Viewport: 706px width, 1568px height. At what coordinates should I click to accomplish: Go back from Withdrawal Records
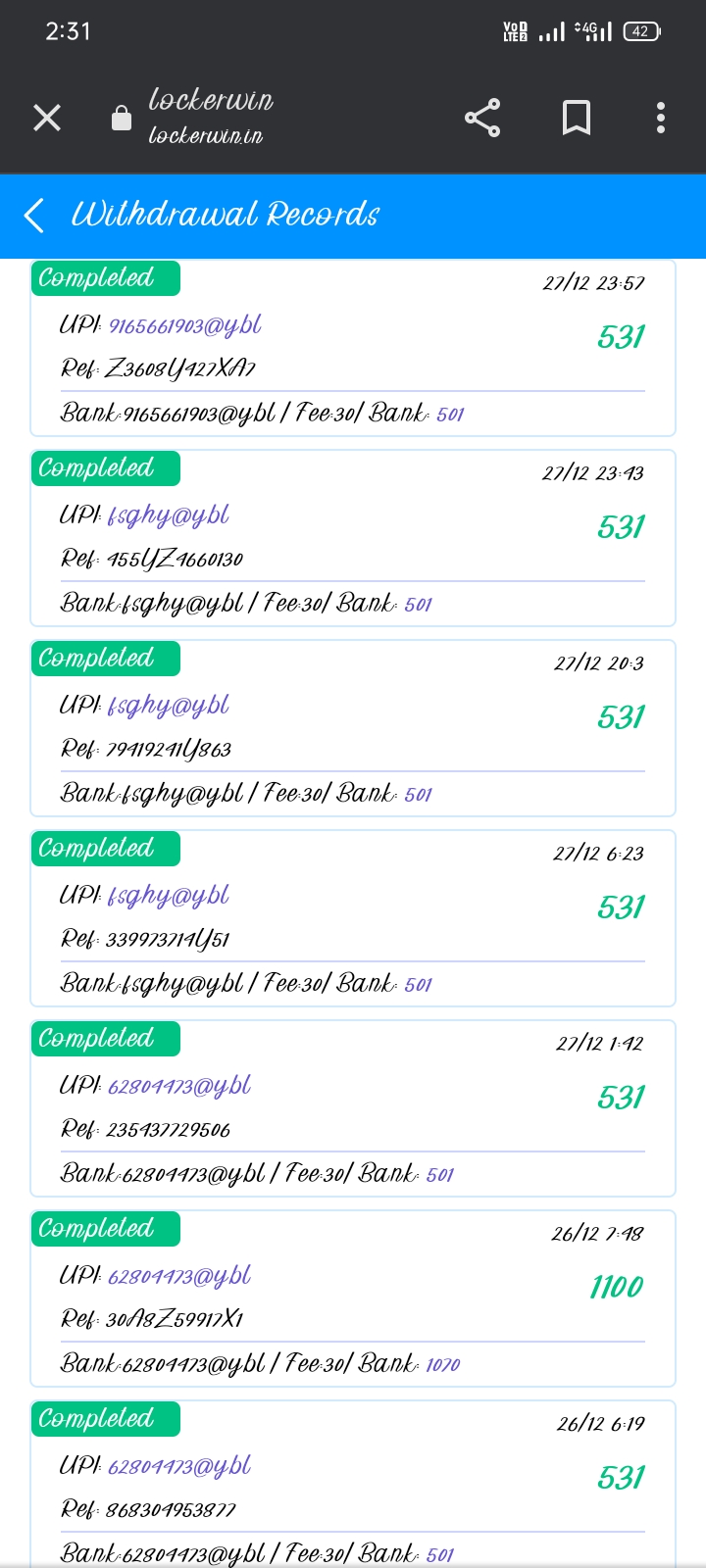pyautogui.click(x=34, y=215)
